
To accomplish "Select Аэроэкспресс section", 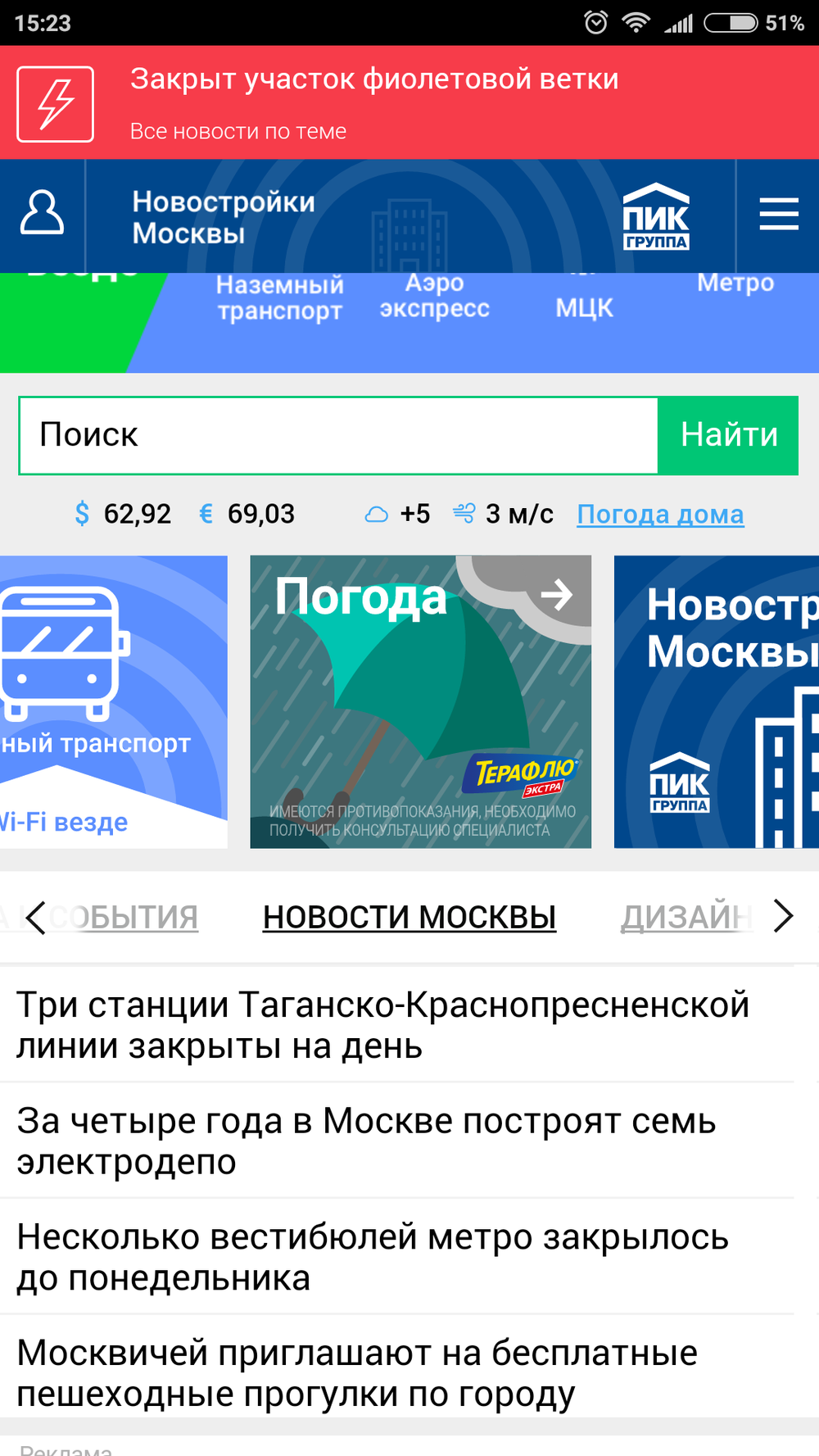I will (435, 295).
